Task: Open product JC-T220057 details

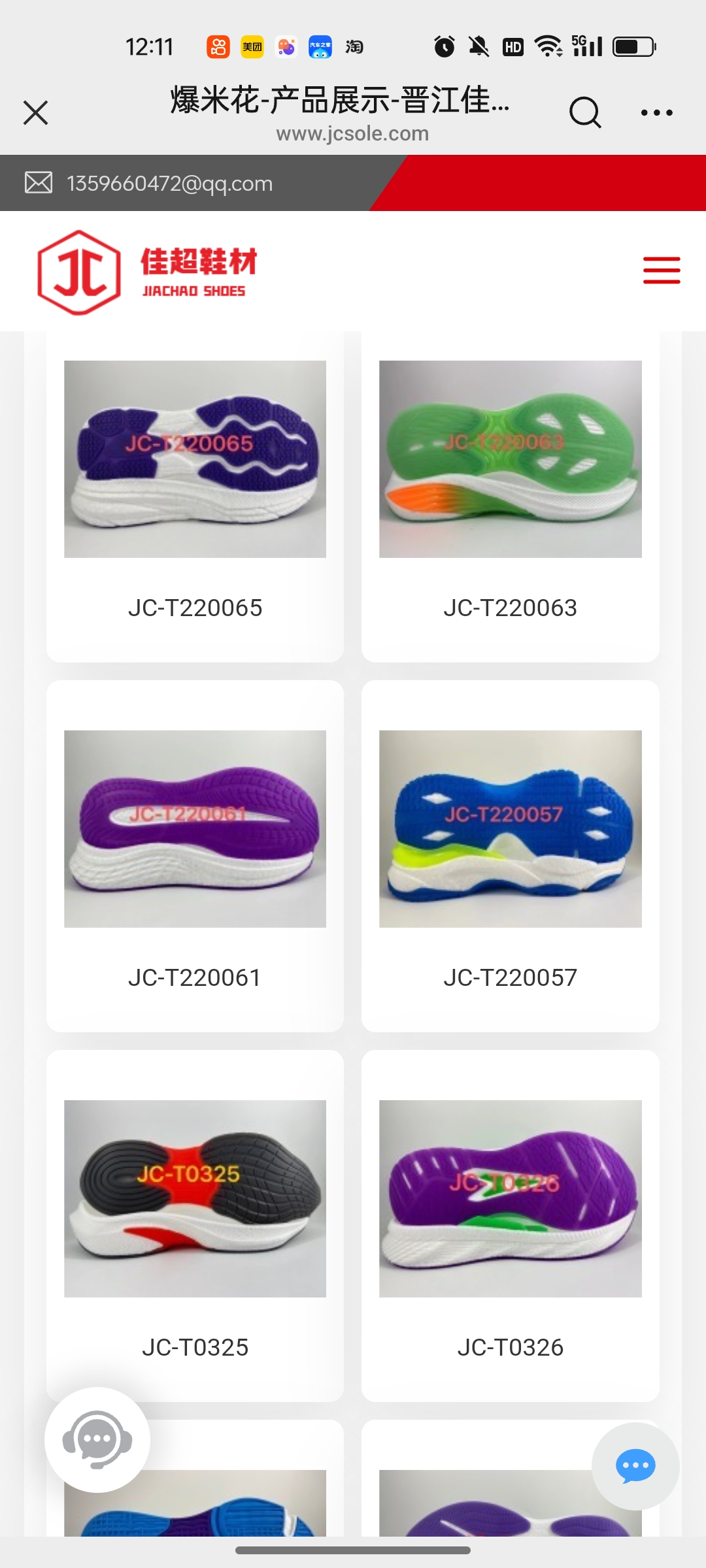Action: click(x=510, y=856)
